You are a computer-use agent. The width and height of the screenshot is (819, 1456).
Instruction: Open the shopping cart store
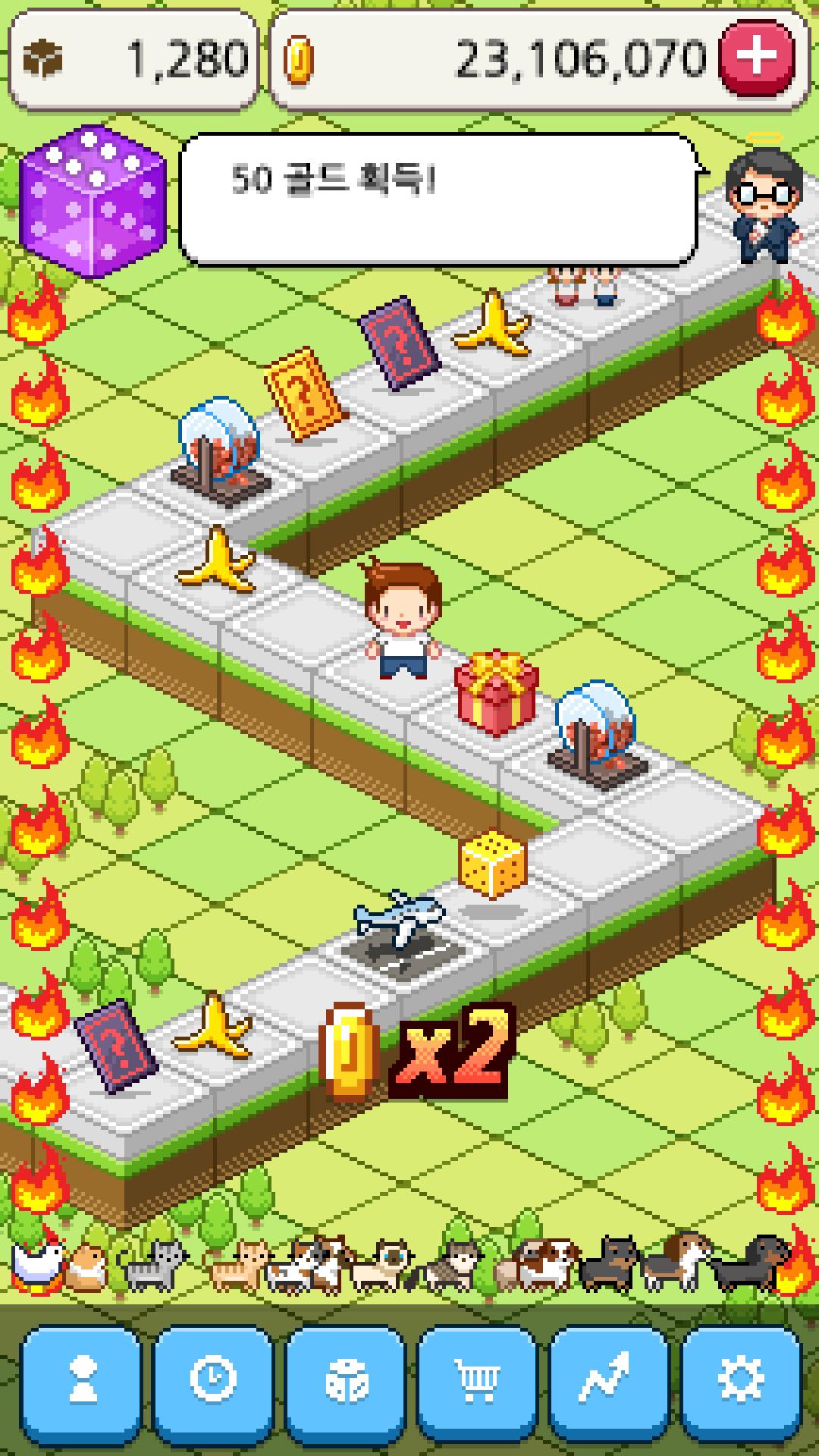coord(477,1379)
